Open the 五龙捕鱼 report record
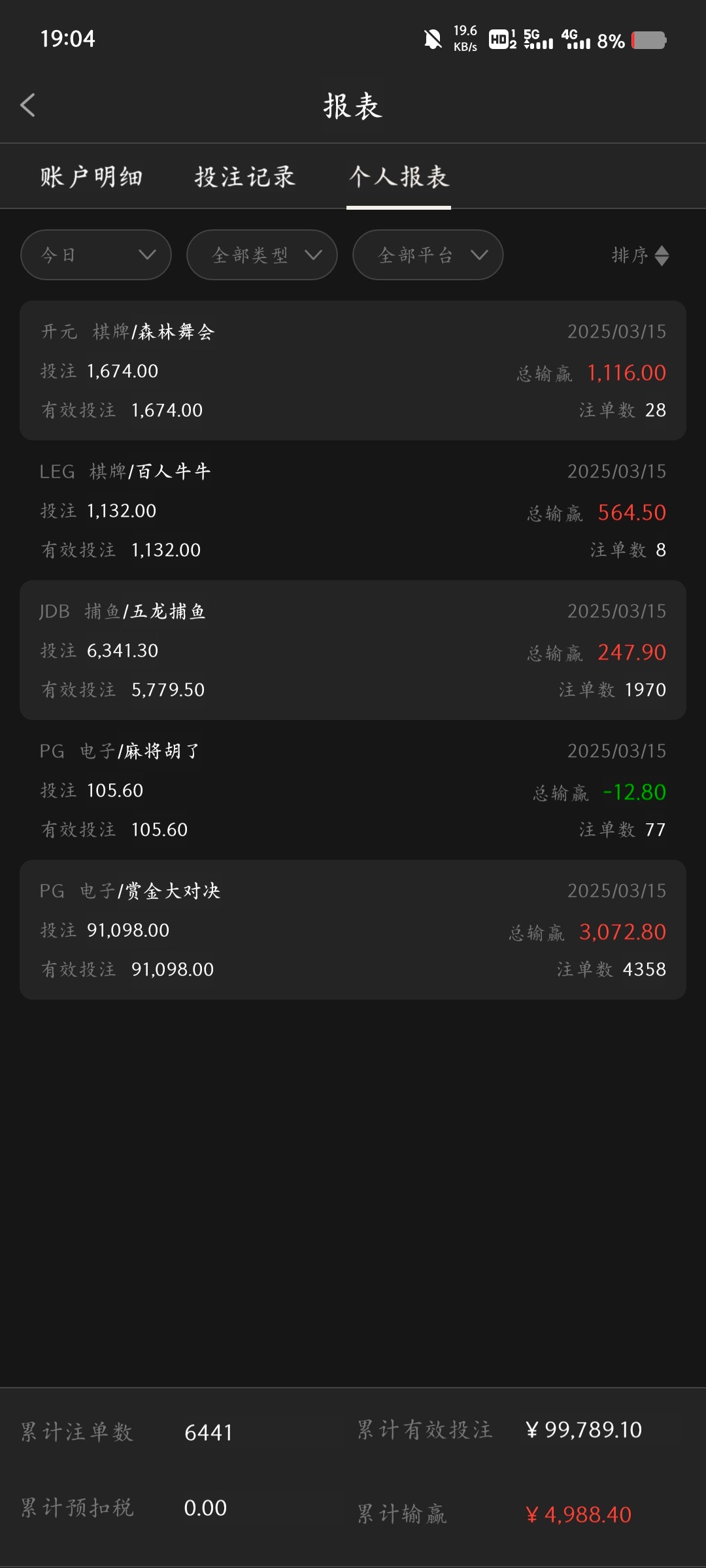The height and width of the screenshot is (1568, 706). click(353, 650)
